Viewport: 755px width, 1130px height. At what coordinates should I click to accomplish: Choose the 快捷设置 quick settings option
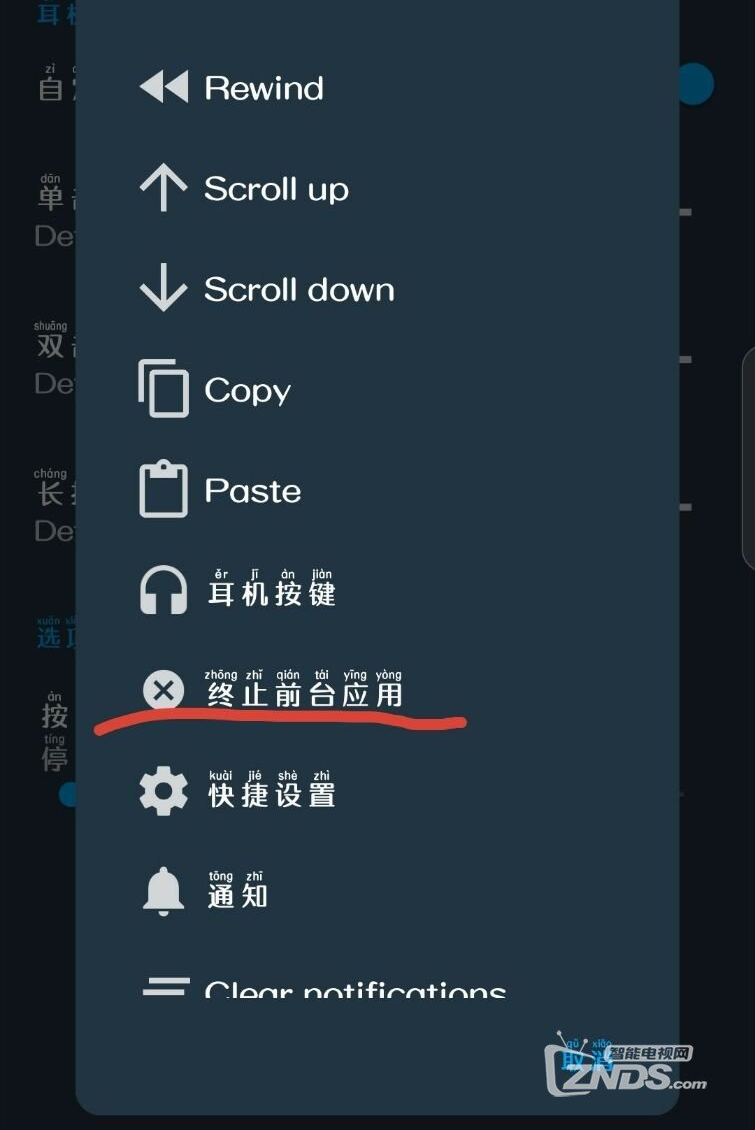click(x=270, y=793)
